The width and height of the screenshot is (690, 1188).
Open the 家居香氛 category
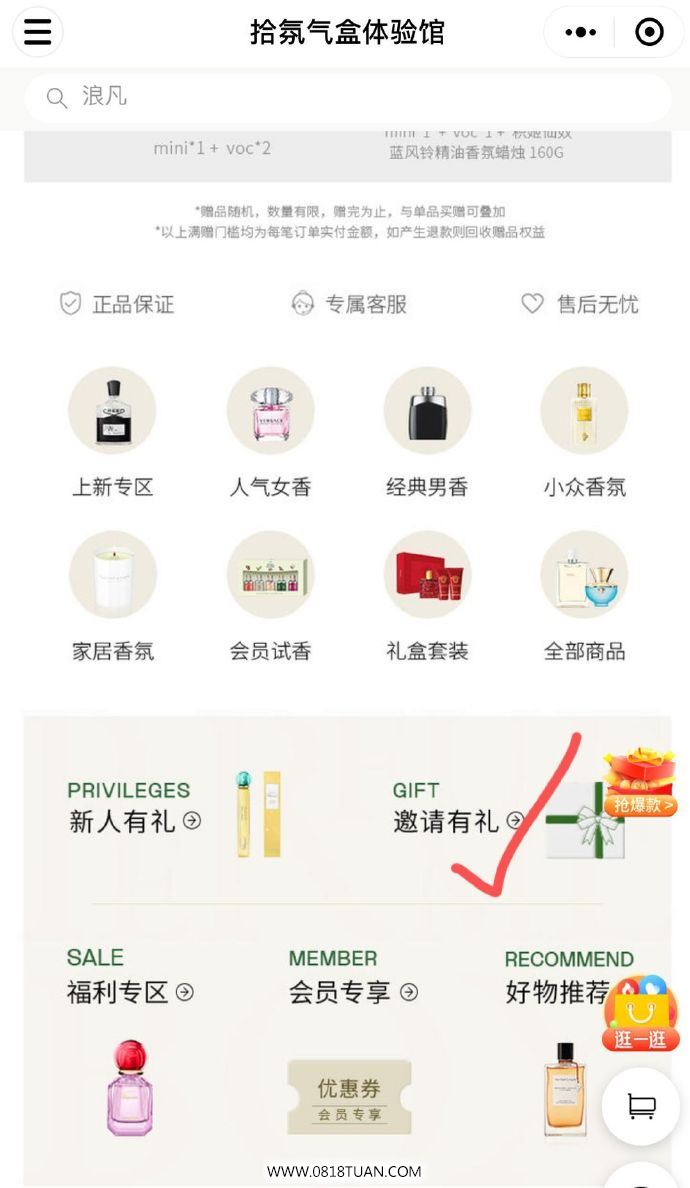click(112, 598)
